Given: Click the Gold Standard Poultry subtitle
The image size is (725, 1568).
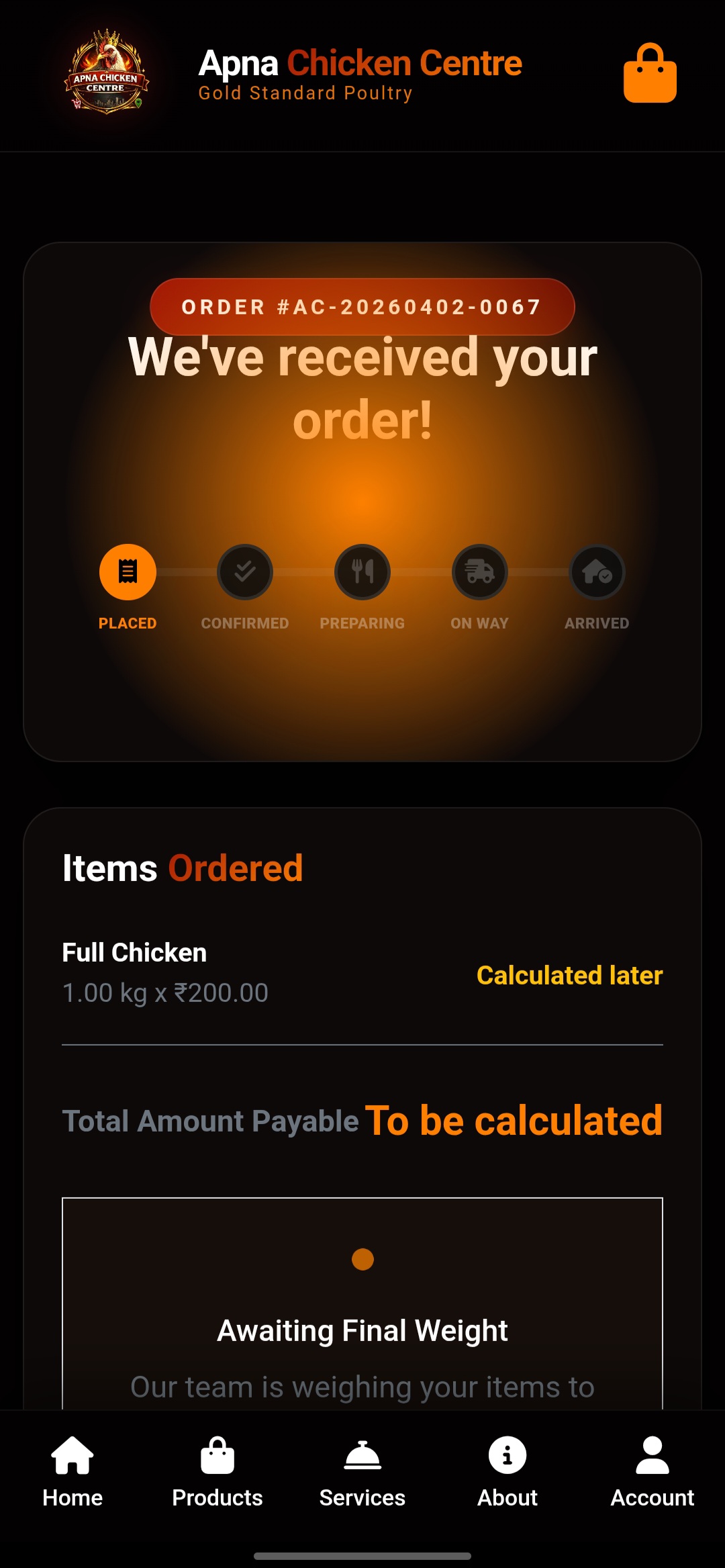Looking at the screenshot, I should [305, 93].
